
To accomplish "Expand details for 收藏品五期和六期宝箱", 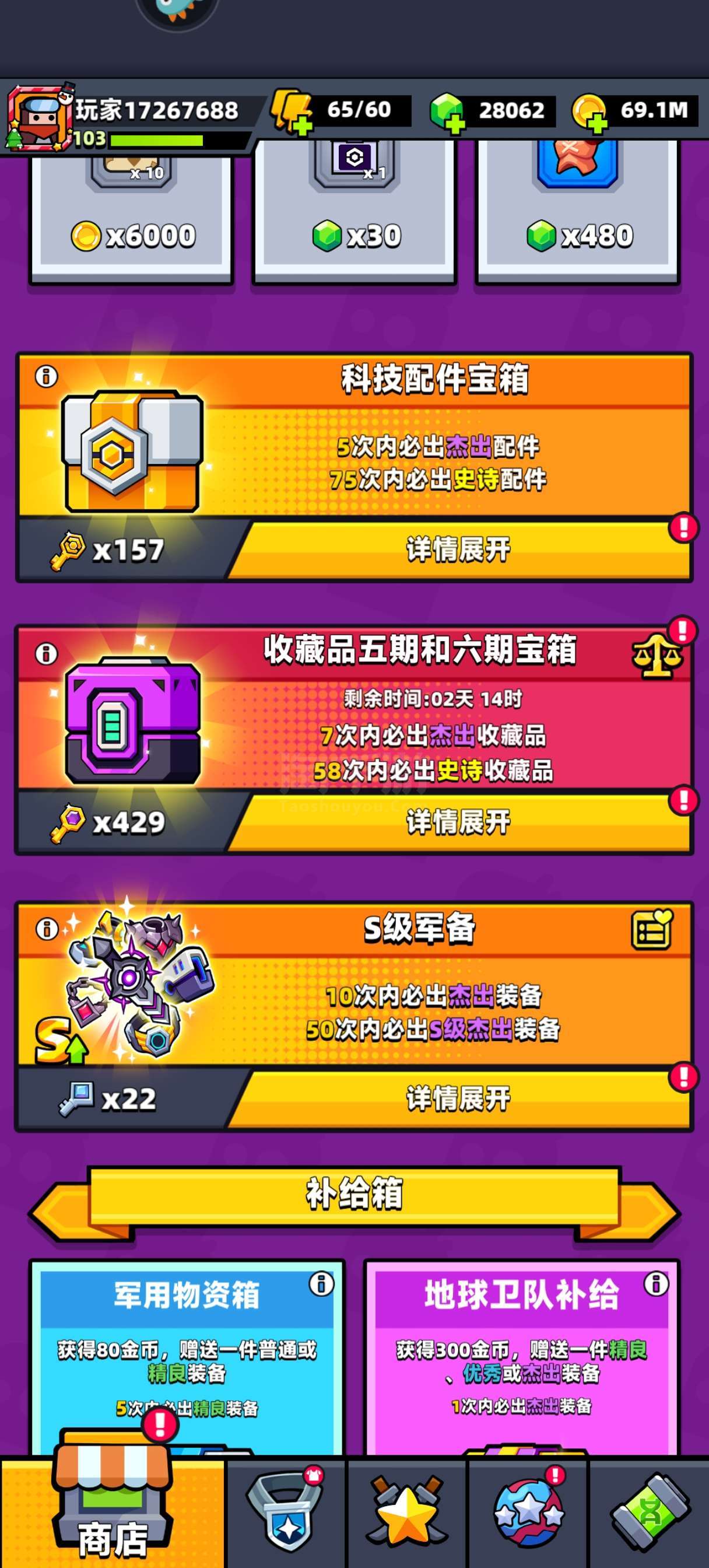I will point(459,822).
